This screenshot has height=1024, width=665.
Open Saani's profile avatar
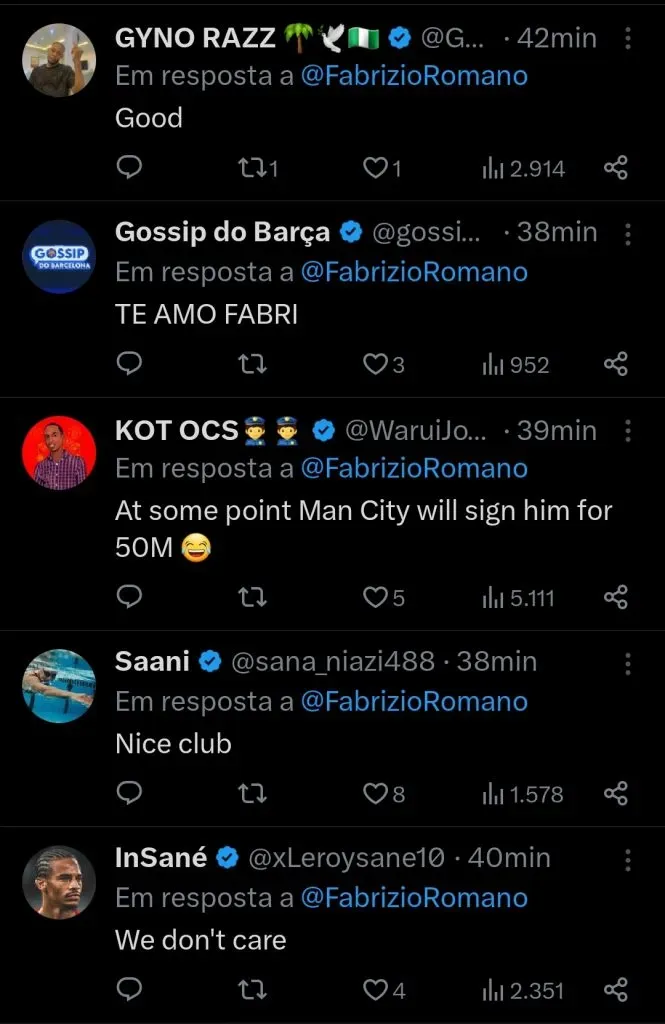58,685
